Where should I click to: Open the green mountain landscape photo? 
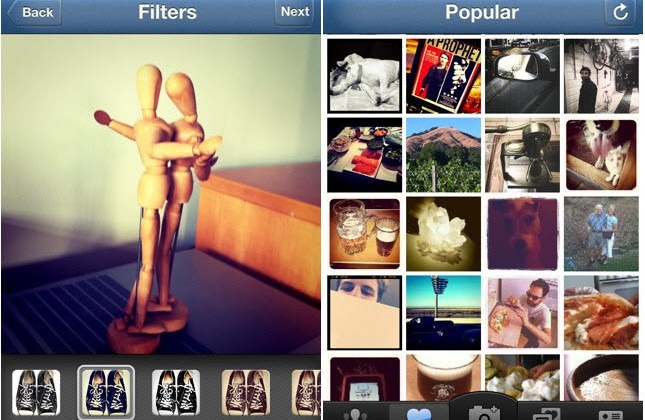(443, 154)
